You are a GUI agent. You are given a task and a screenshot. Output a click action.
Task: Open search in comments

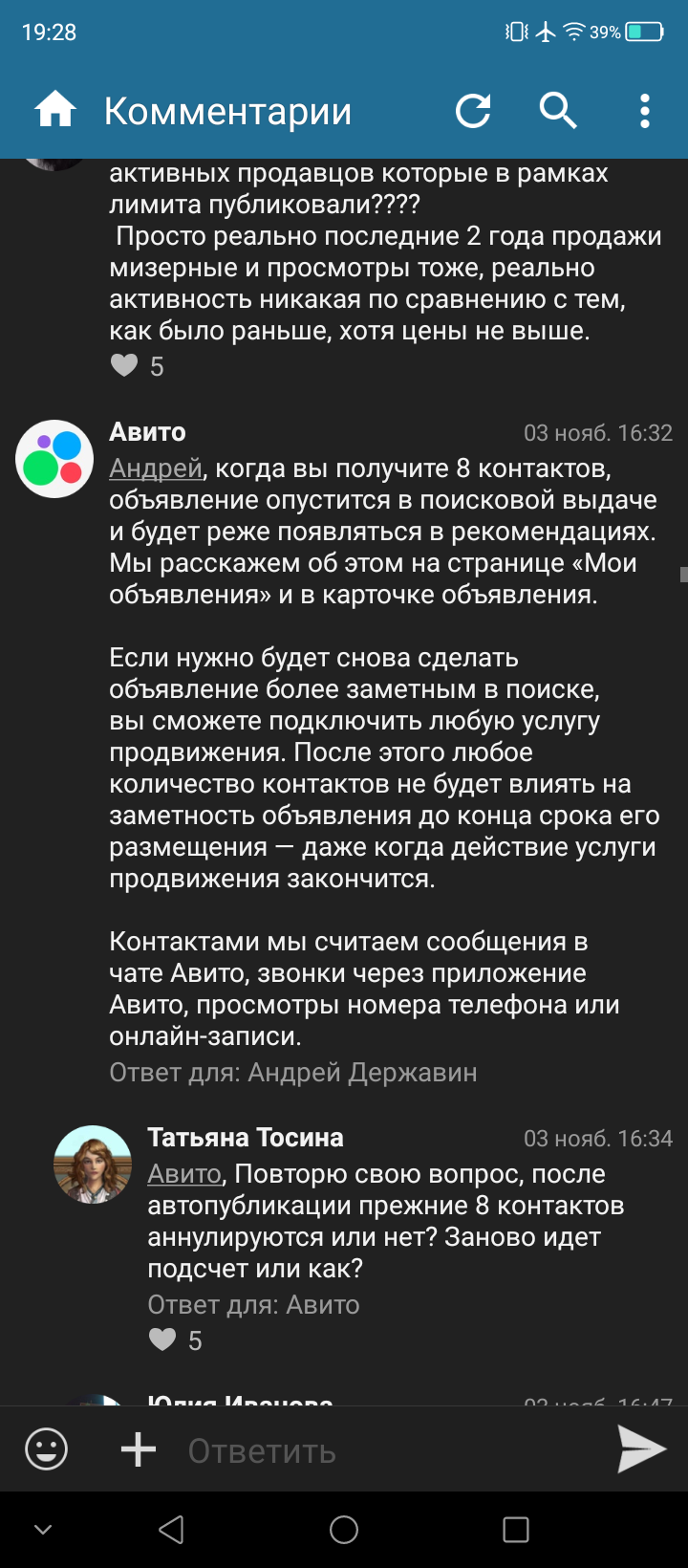[x=558, y=111]
